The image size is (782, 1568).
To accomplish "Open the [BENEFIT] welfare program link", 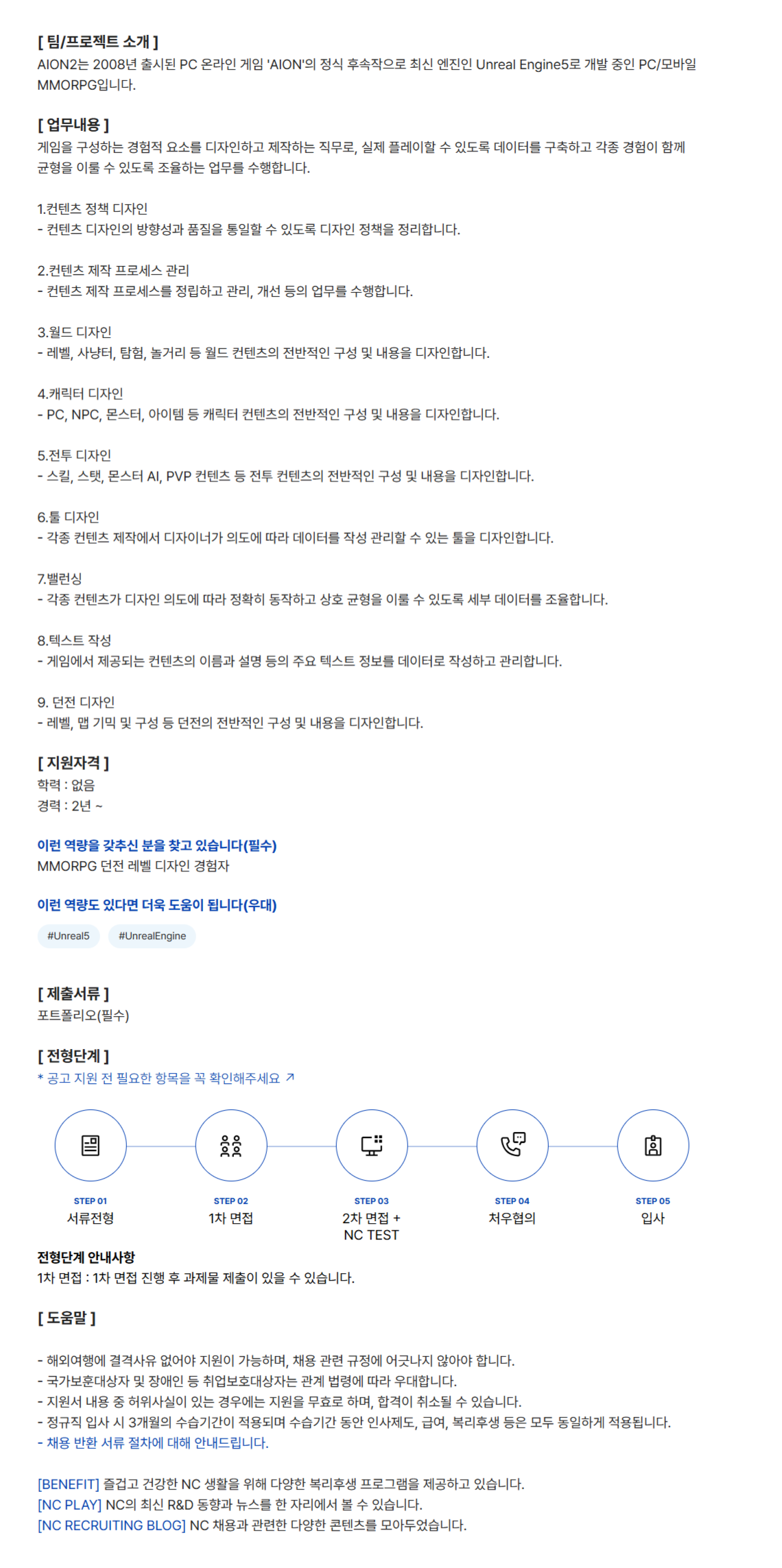I will (x=69, y=1484).
